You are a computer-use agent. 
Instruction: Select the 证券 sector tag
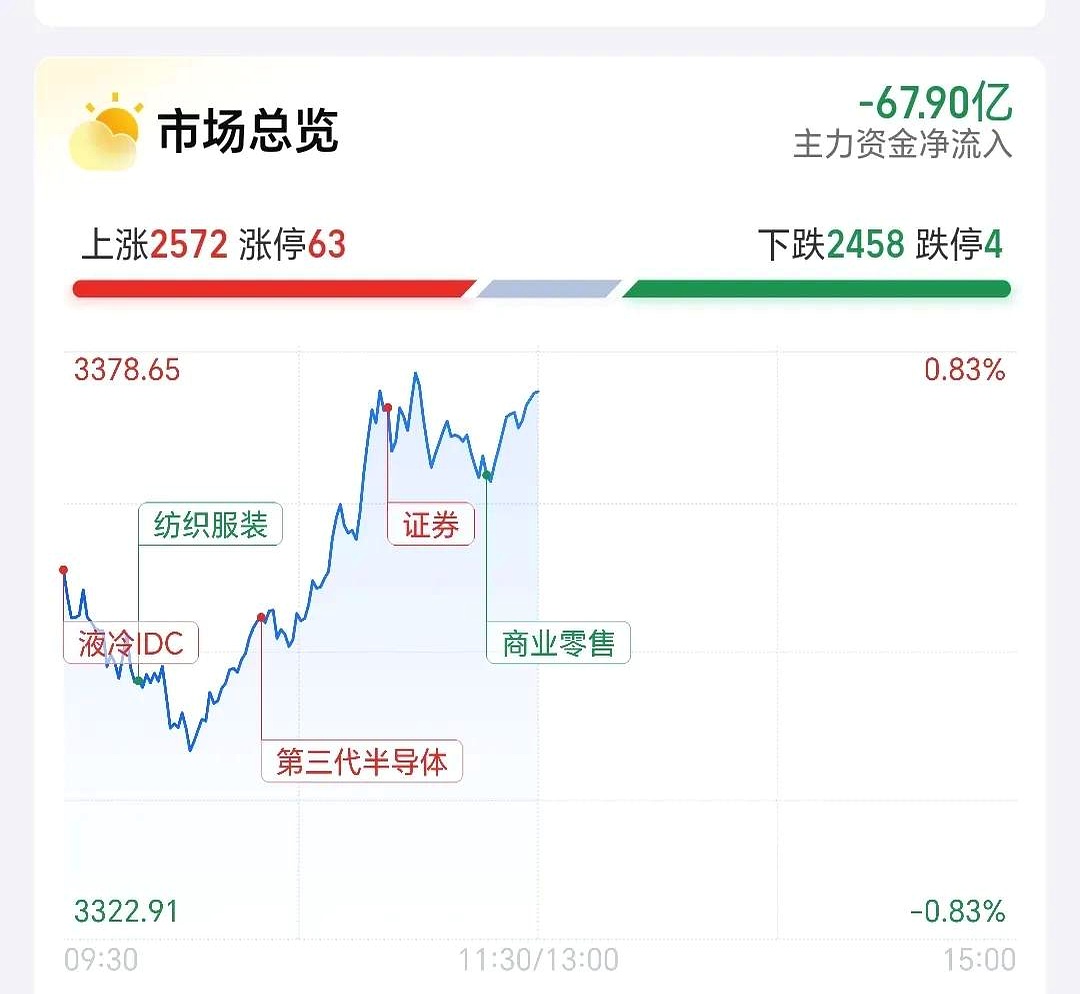[x=430, y=525]
